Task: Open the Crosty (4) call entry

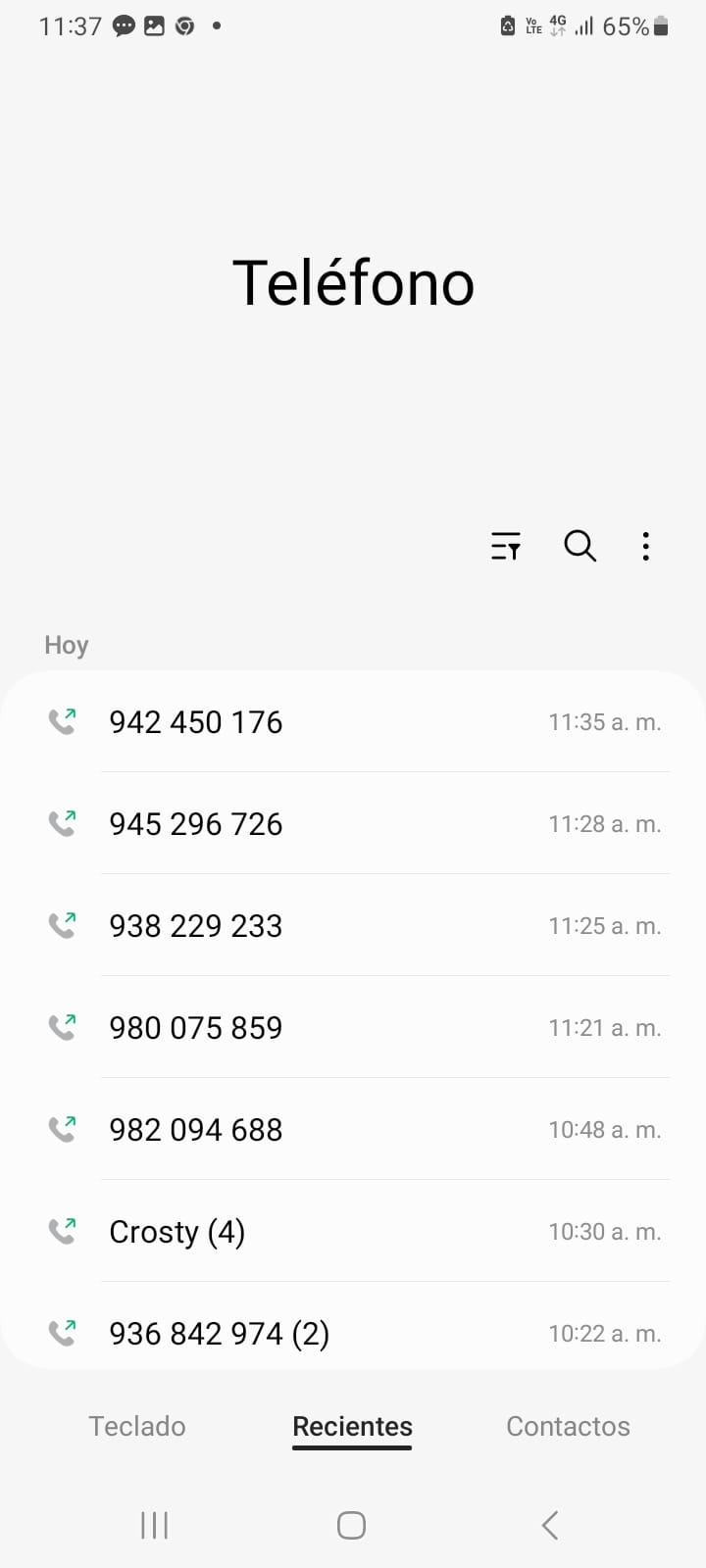Action: [353, 1232]
